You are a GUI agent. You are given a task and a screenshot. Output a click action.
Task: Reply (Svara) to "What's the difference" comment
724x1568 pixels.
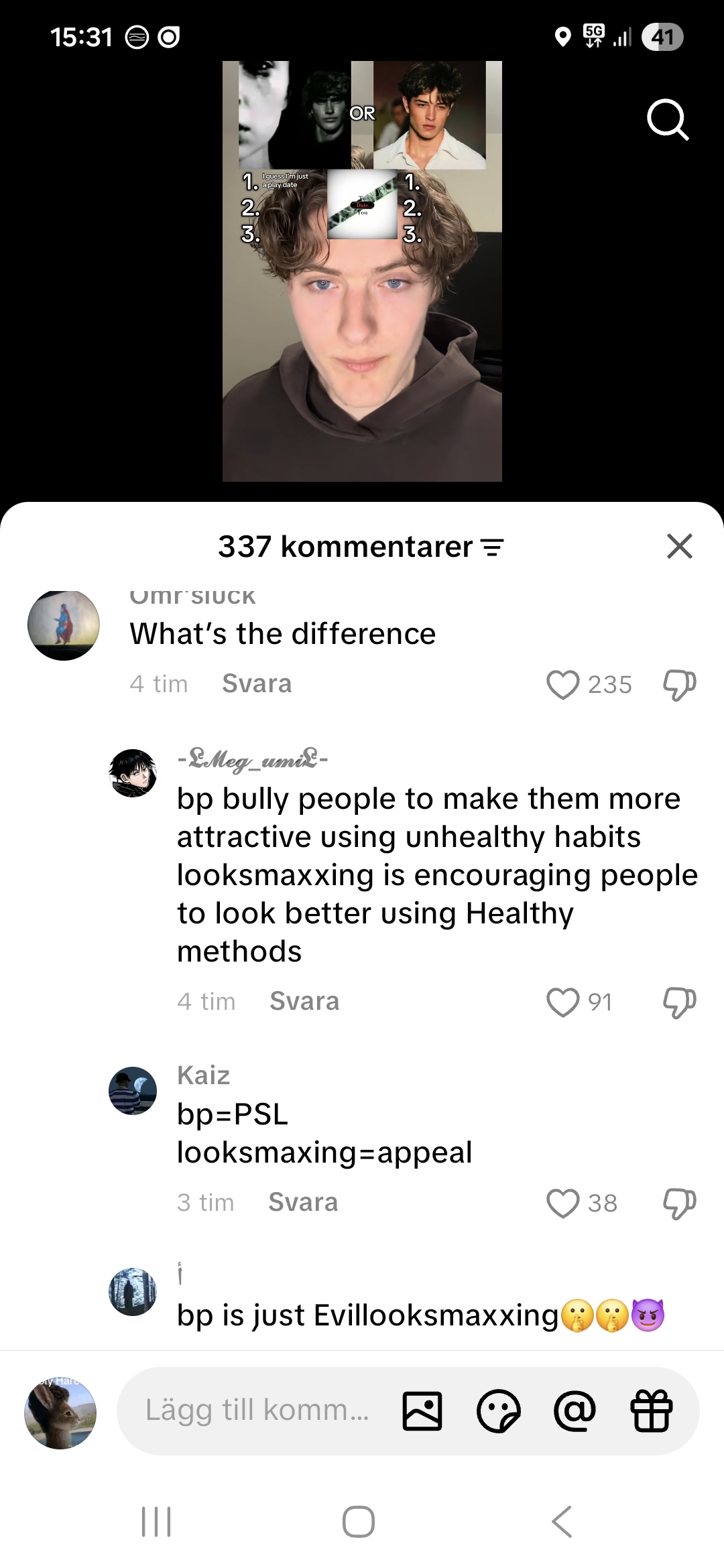pyautogui.click(x=257, y=683)
